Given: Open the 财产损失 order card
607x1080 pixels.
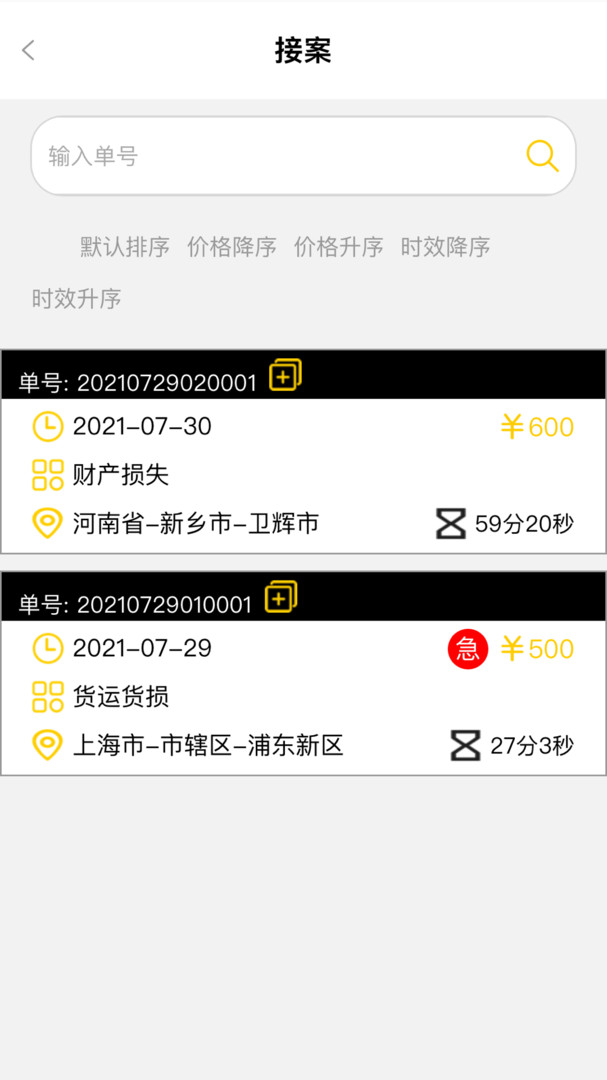Looking at the screenshot, I should pos(303,475).
